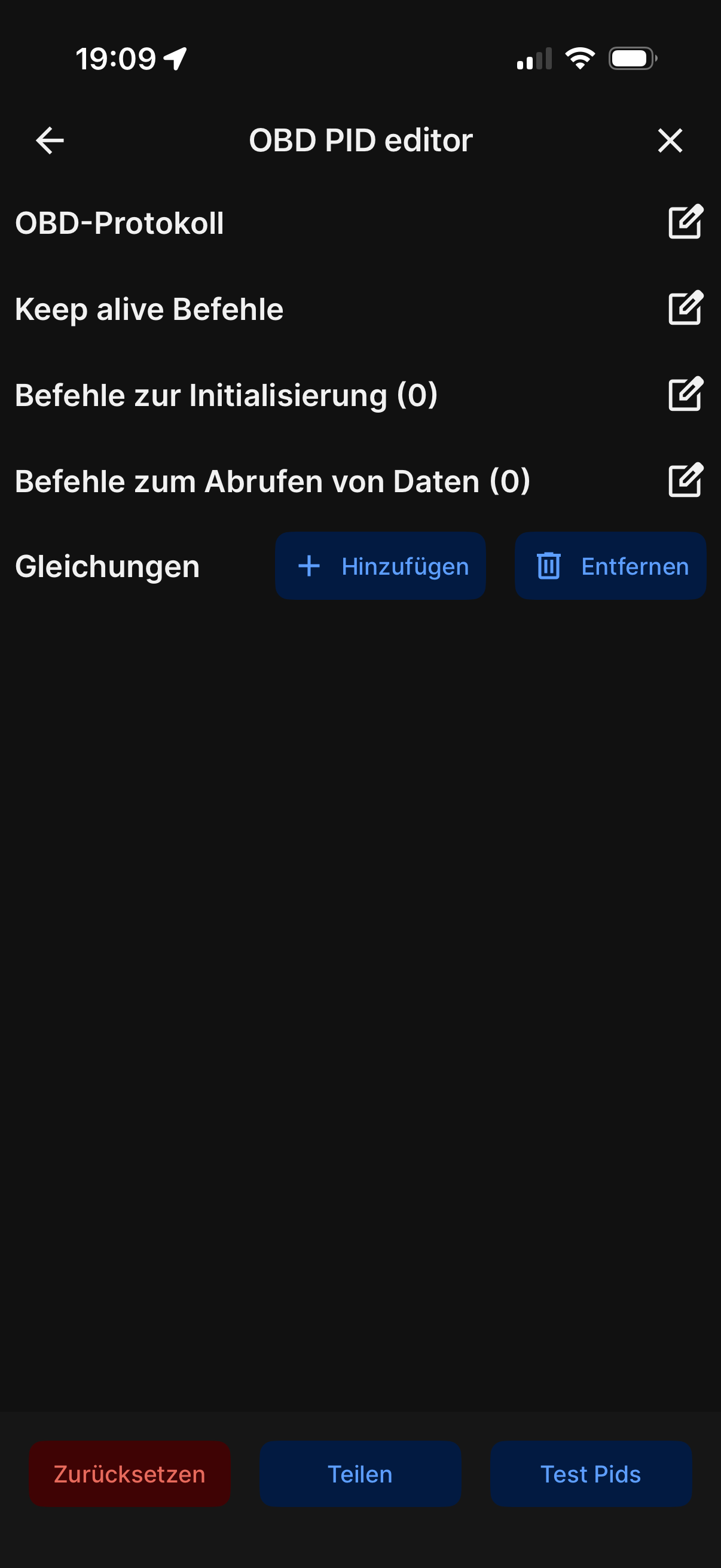Close the OBD PID editor

[x=670, y=141]
